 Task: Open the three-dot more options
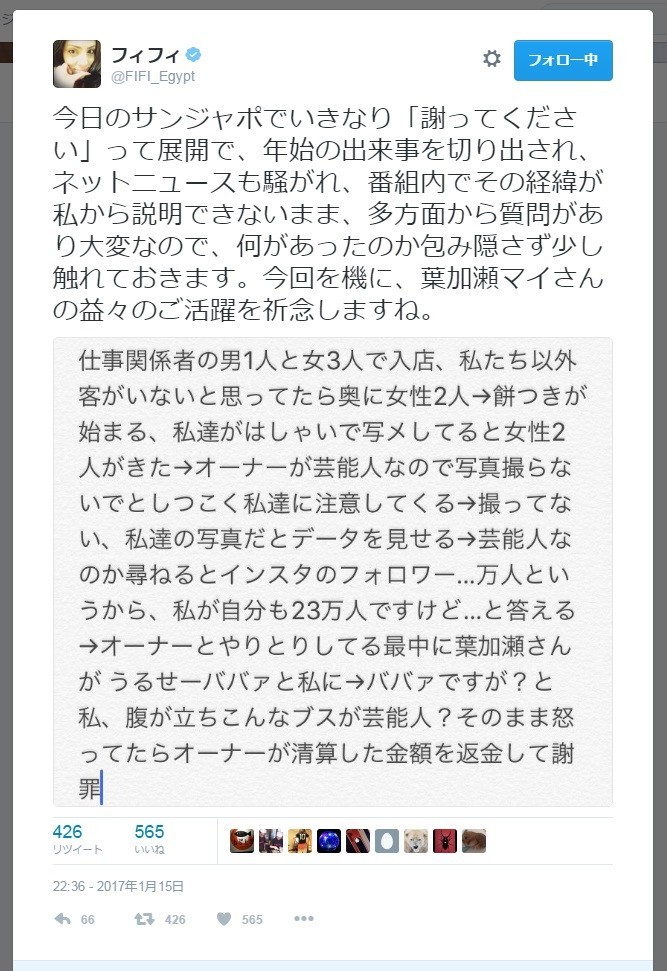click(304, 919)
